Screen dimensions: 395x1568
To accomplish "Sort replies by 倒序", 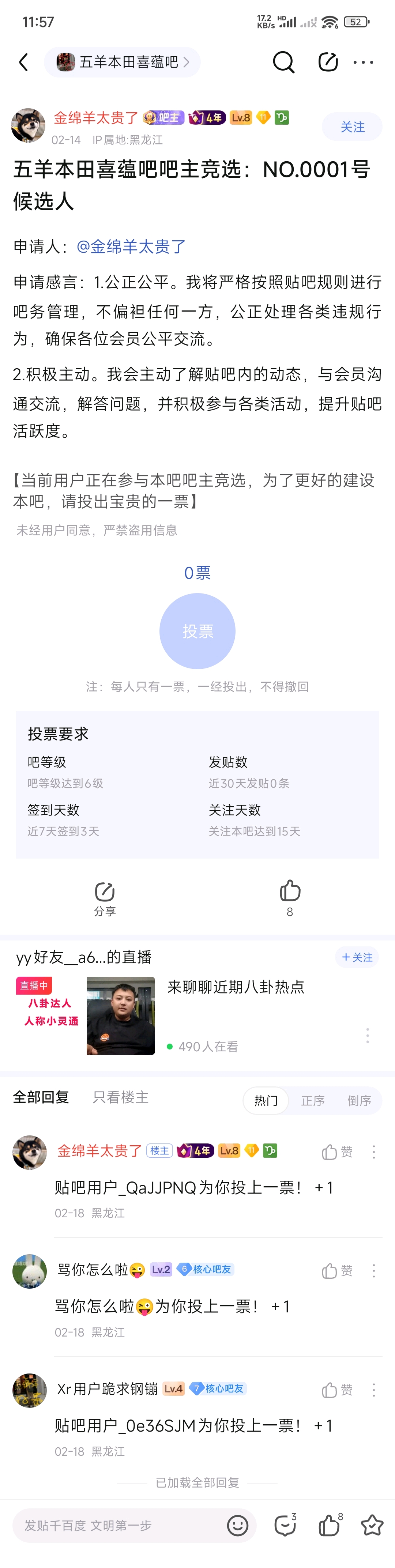I will pyautogui.click(x=359, y=1101).
